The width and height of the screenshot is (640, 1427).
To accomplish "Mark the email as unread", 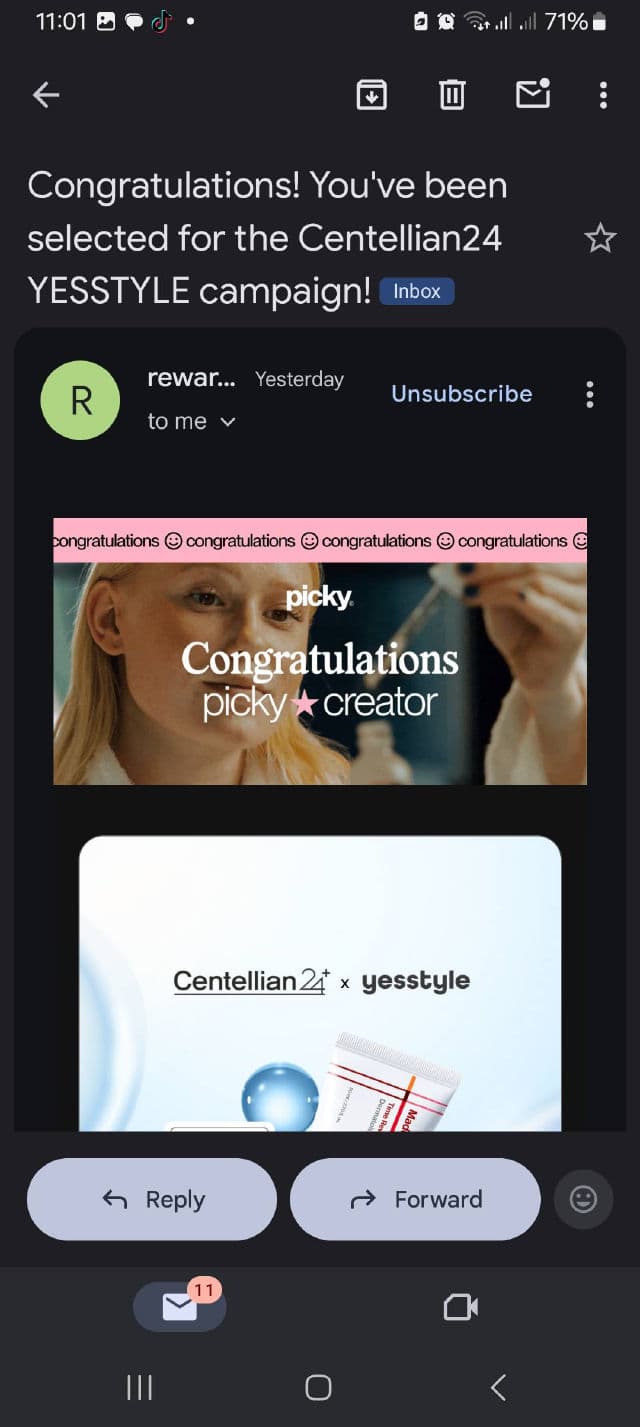I will click(x=532, y=94).
